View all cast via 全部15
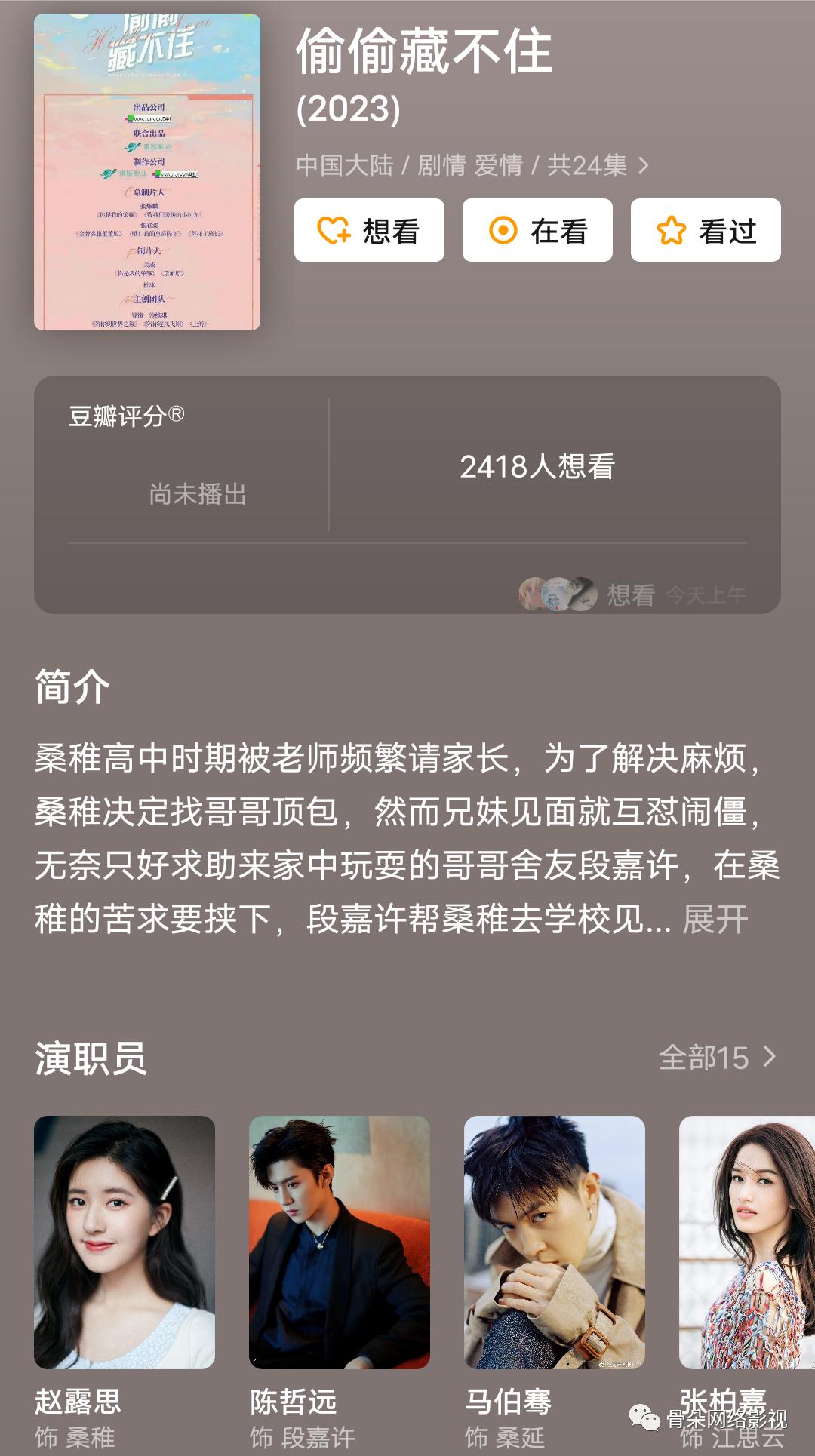Image resolution: width=815 pixels, height=1456 pixels. [716, 1057]
